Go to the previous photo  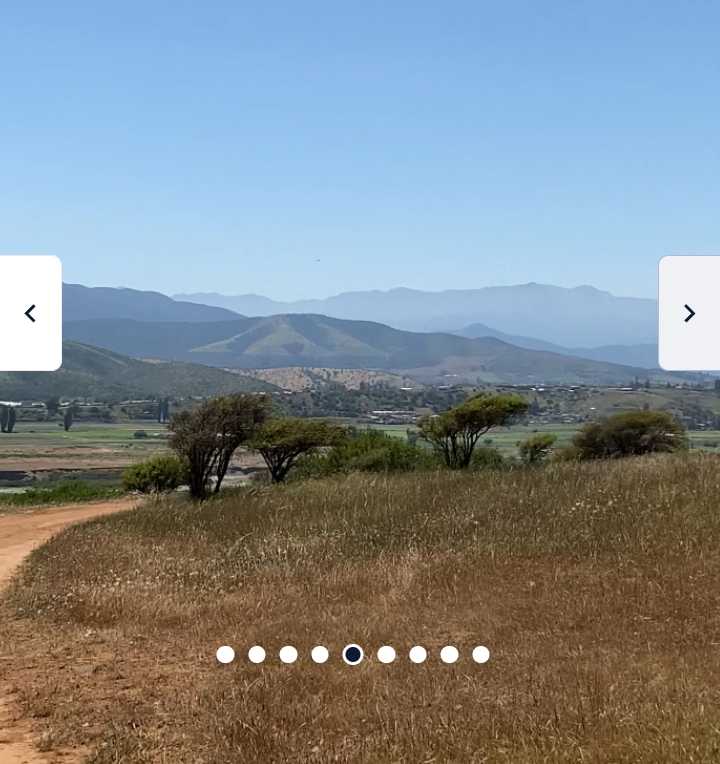coord(30,313)
